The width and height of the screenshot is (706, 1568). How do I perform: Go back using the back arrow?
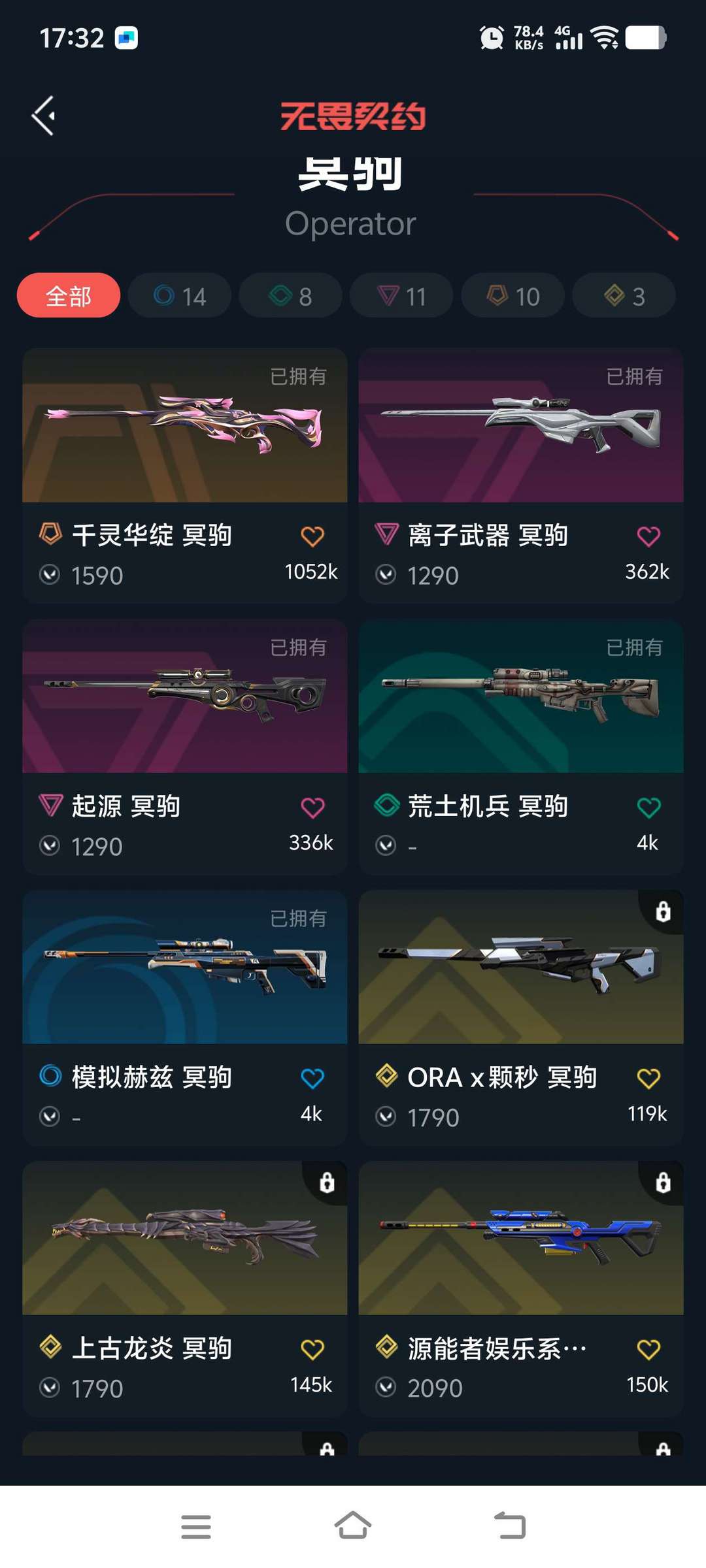(x=43, y=114)
